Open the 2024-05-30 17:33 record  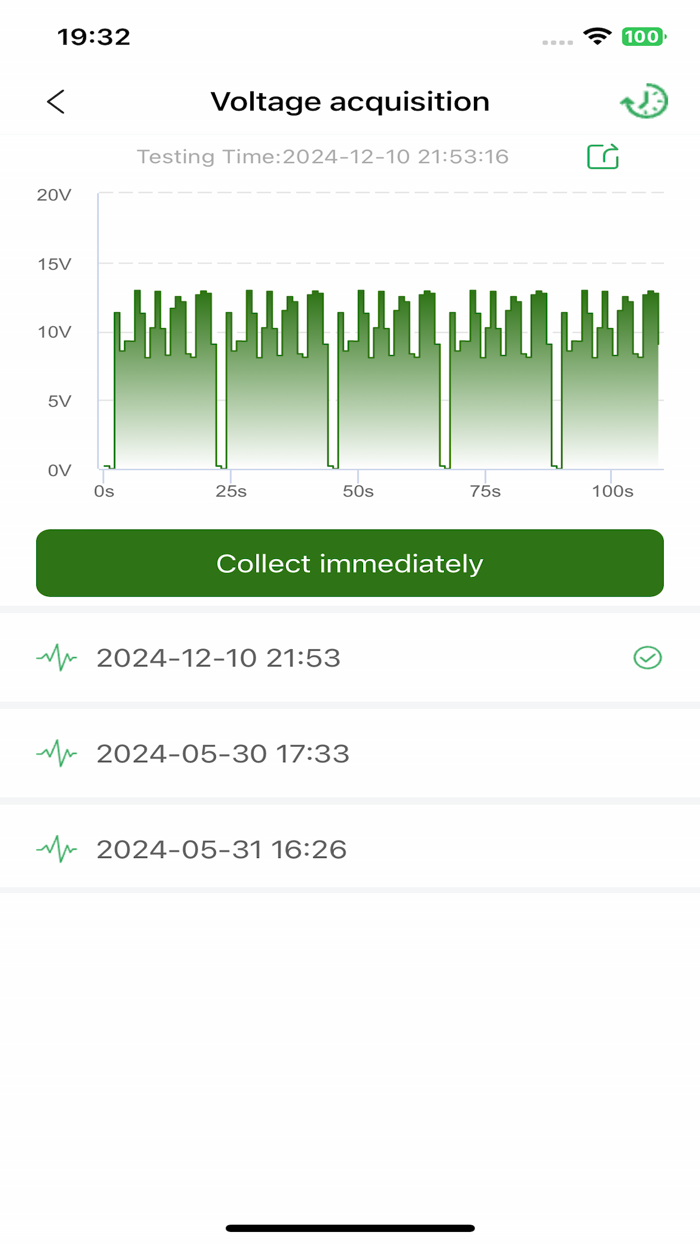350,754
